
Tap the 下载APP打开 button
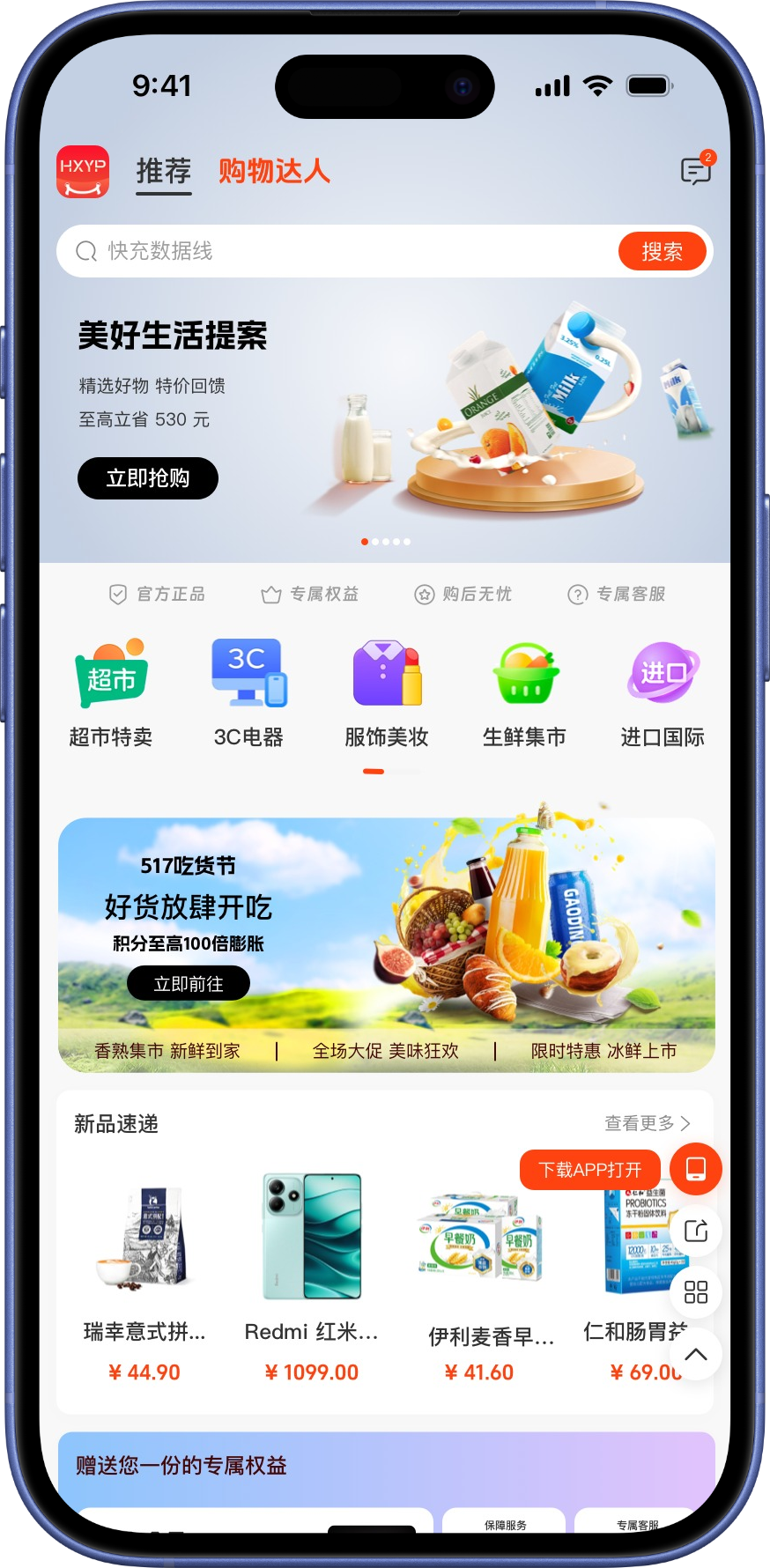589,1170
